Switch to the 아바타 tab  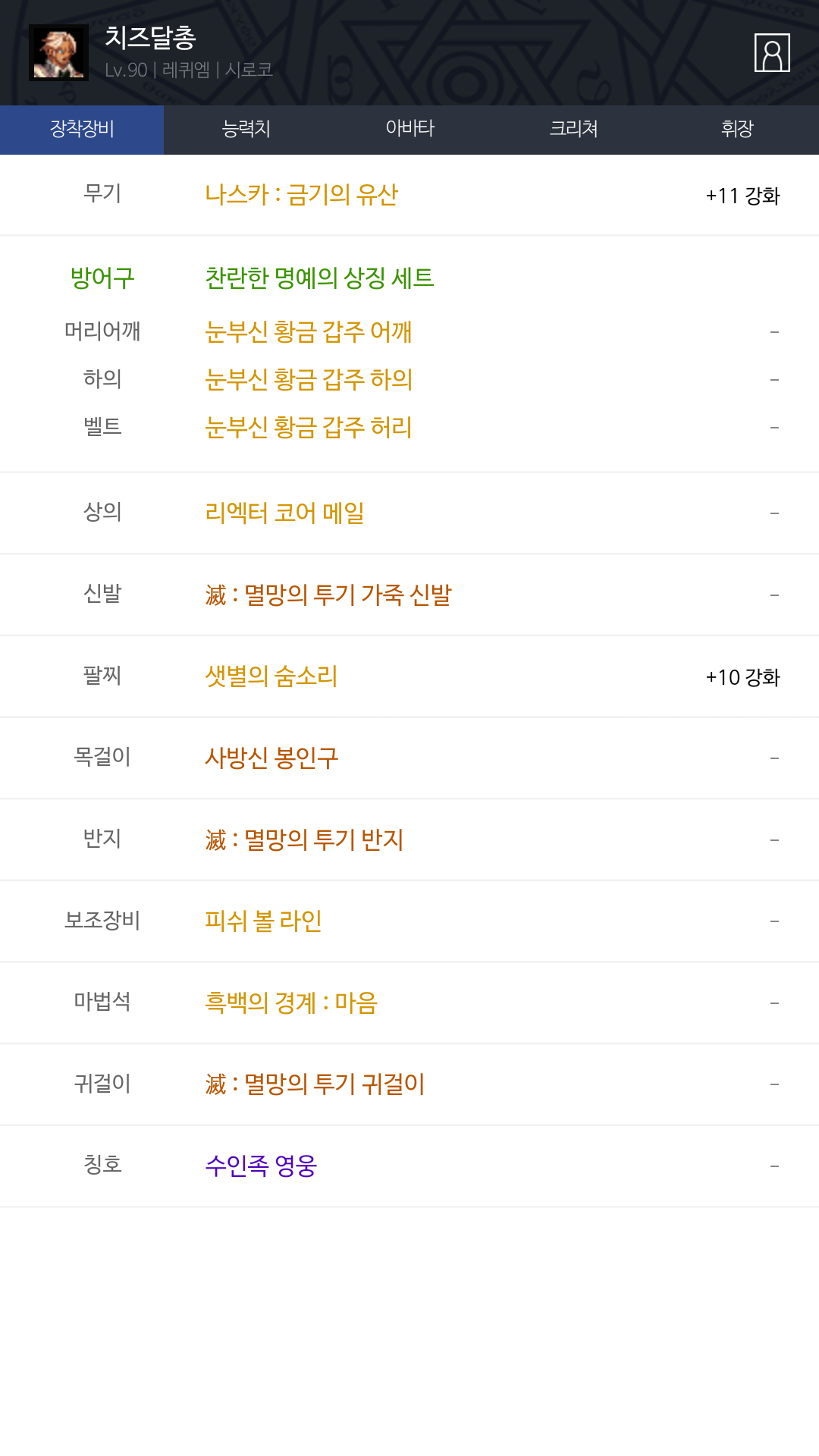click(409, 130)
